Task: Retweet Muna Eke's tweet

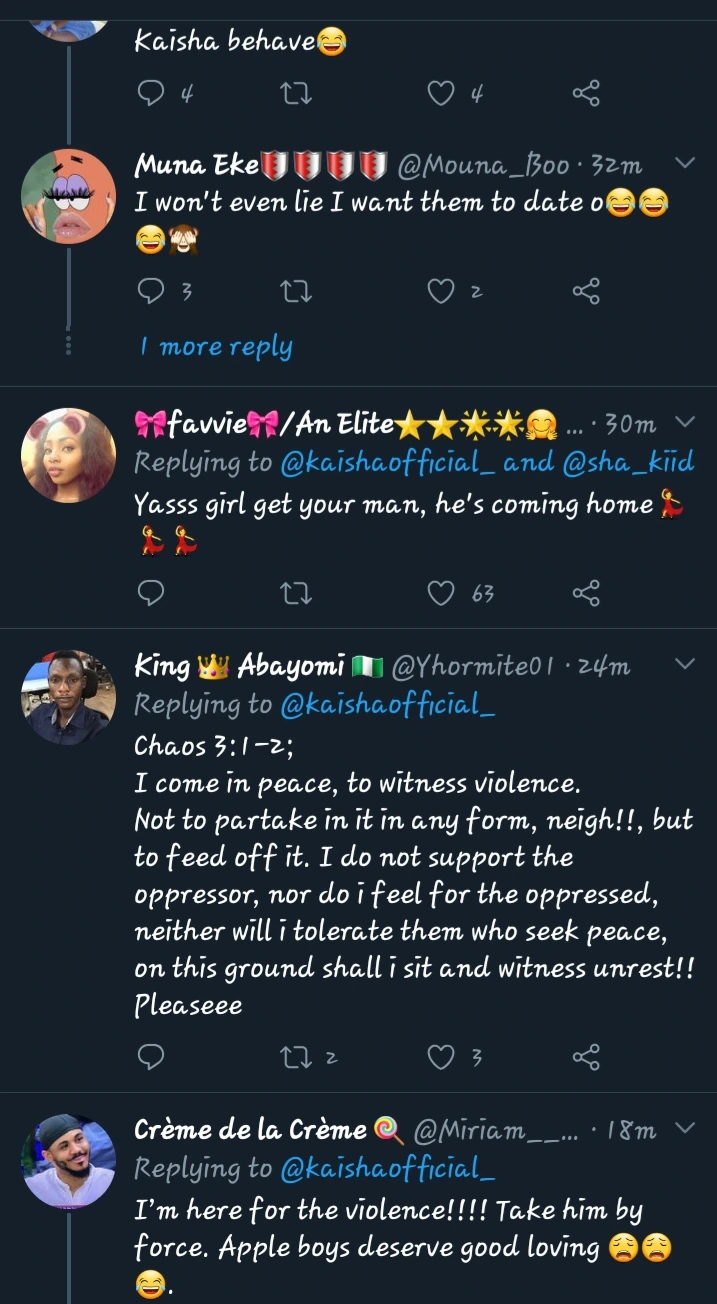Action: point(296,291)
